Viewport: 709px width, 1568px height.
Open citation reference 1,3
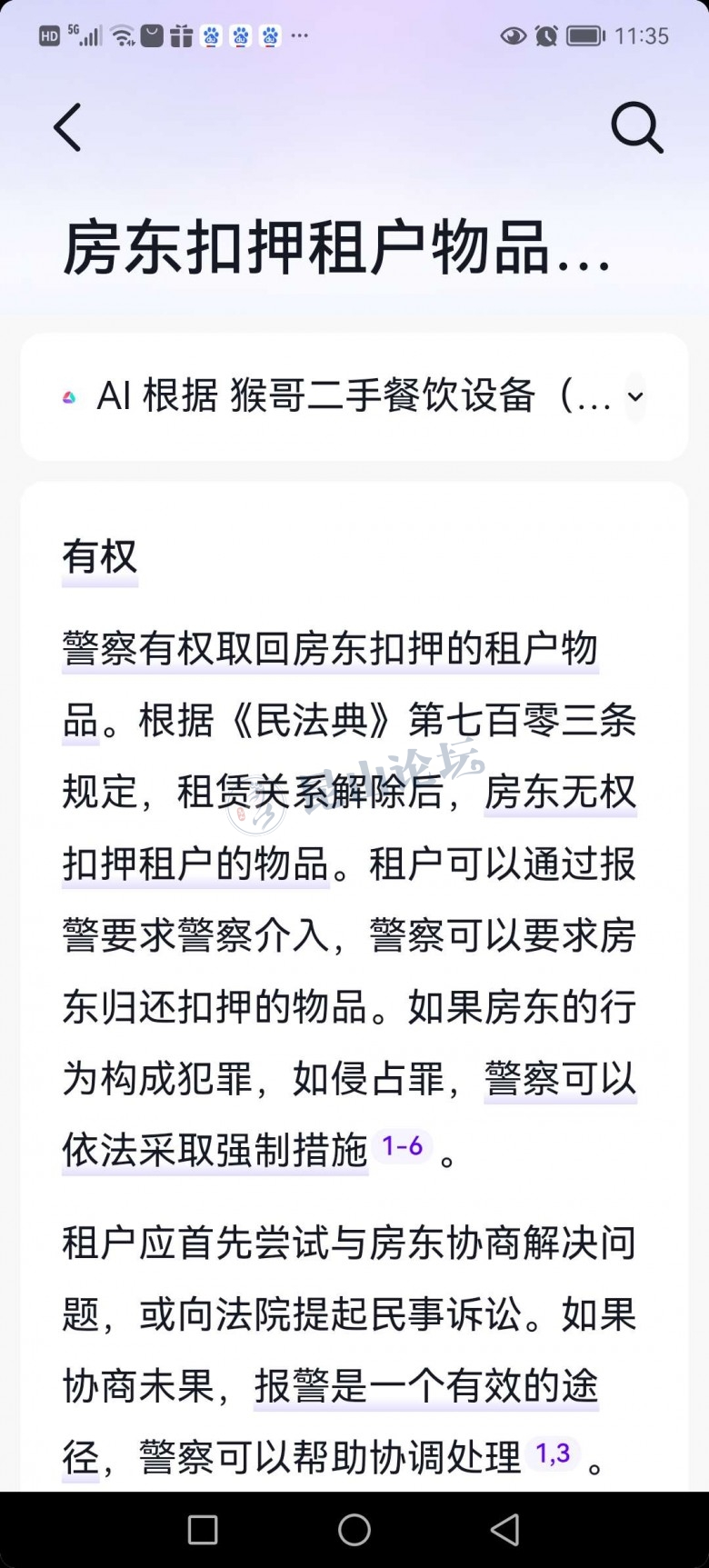tap(553, 1453)
